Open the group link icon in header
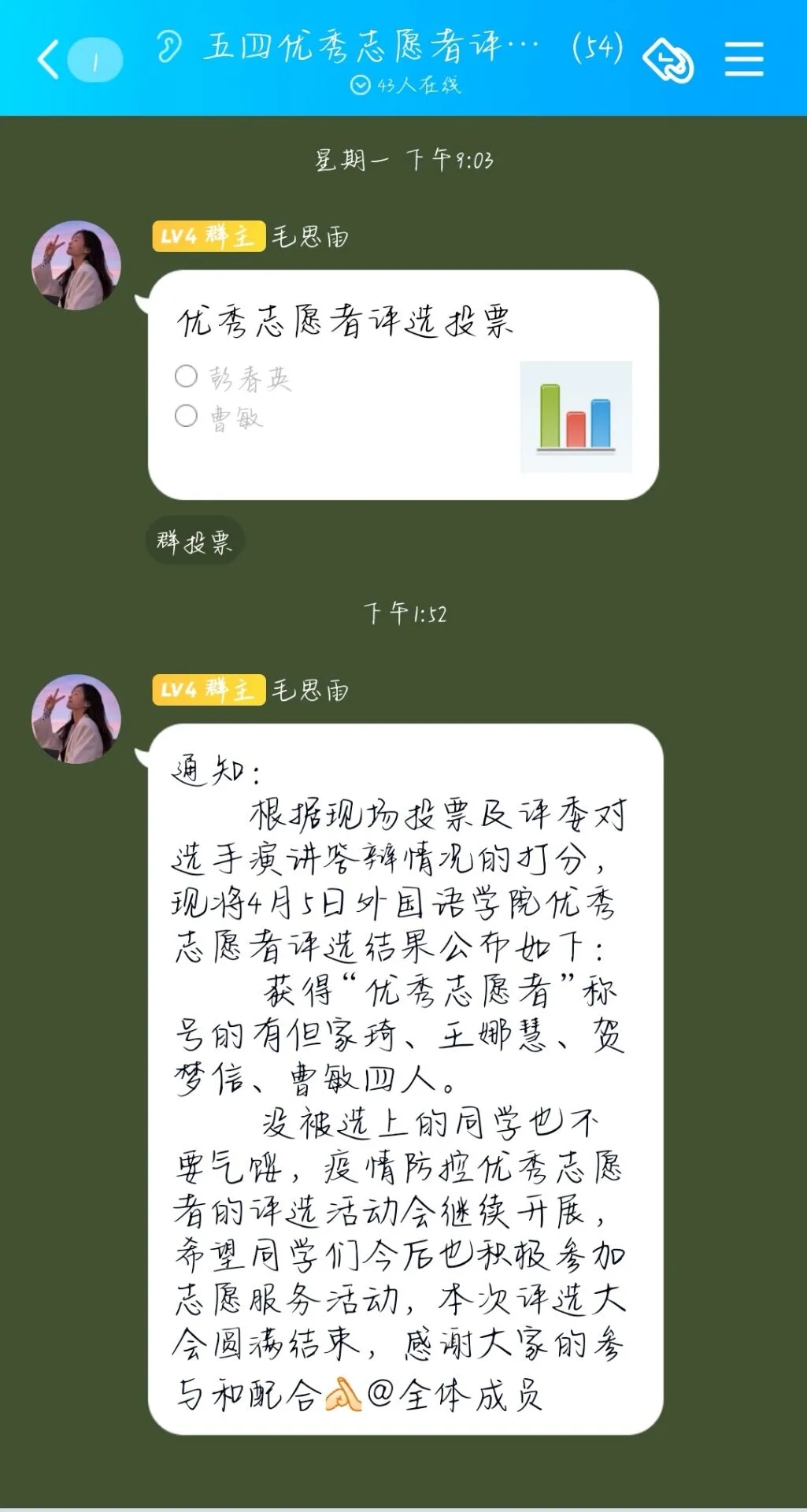Screen dimensions: 807x1512 point(668,60)
